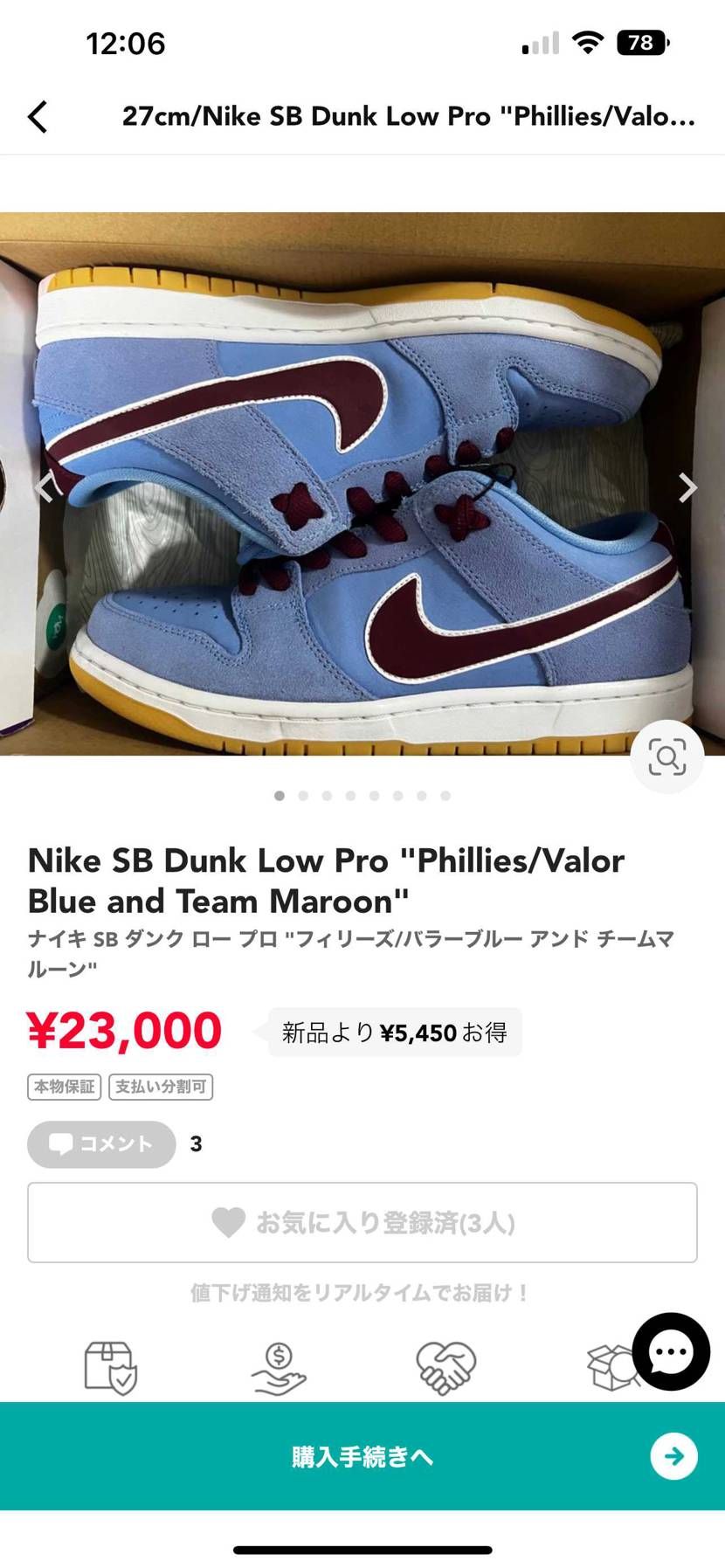This screenshot has height=1568, width=725.
Task: Click the heart icon on favorites button
Action: point(227,1223)
